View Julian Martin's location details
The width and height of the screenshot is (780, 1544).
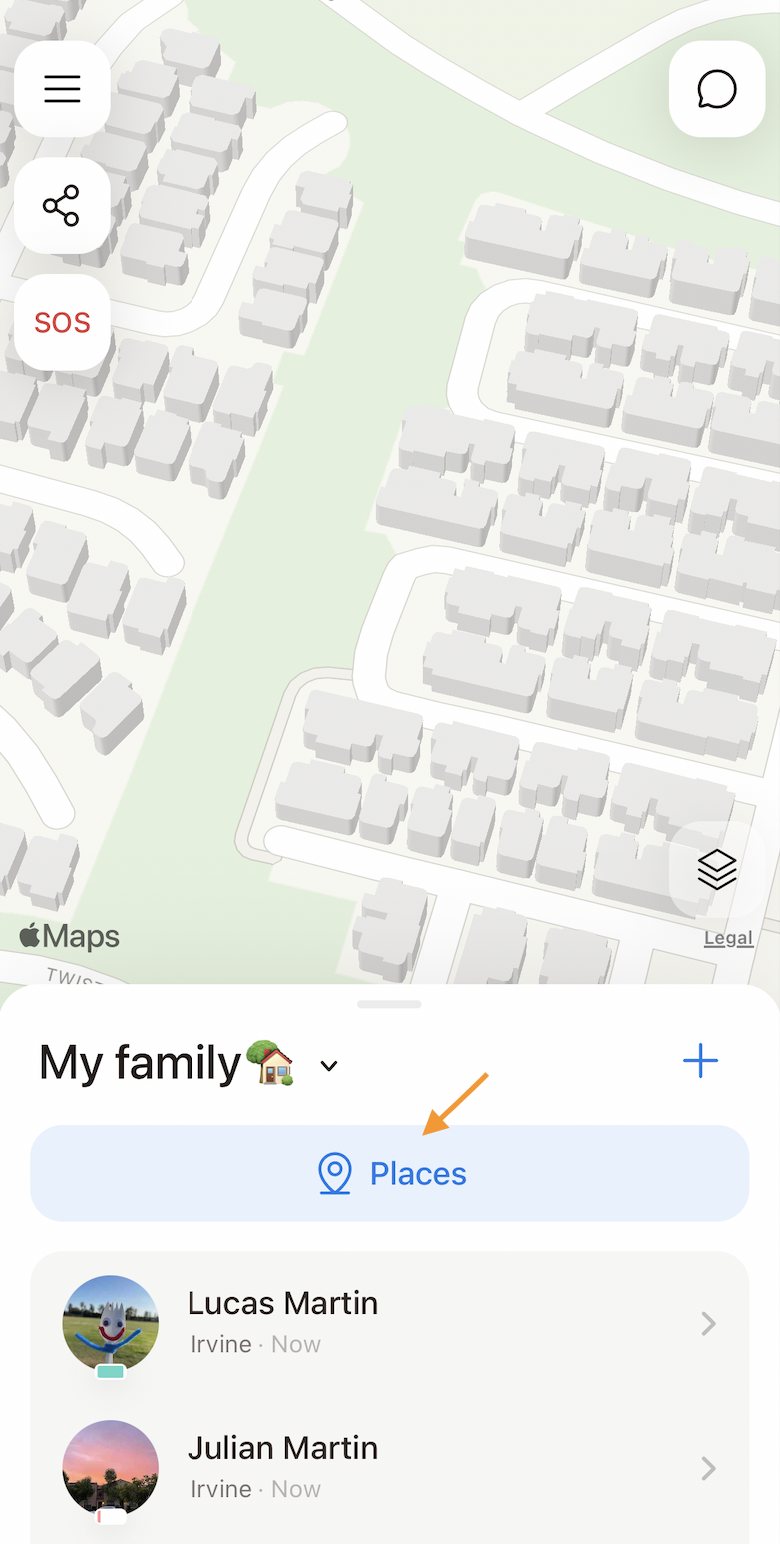390,1467
